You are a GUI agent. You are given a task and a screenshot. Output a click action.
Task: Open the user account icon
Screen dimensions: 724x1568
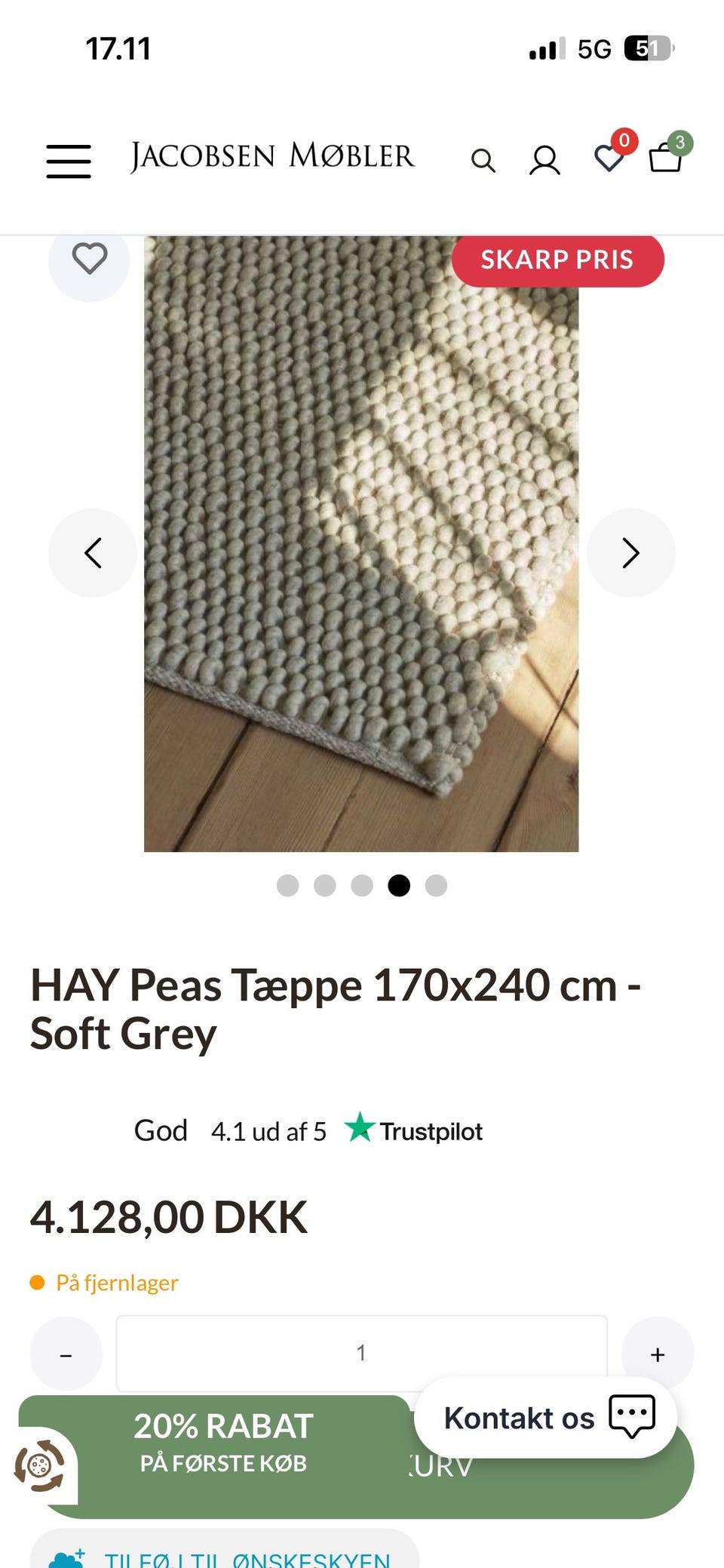click(x=545, y=160)
